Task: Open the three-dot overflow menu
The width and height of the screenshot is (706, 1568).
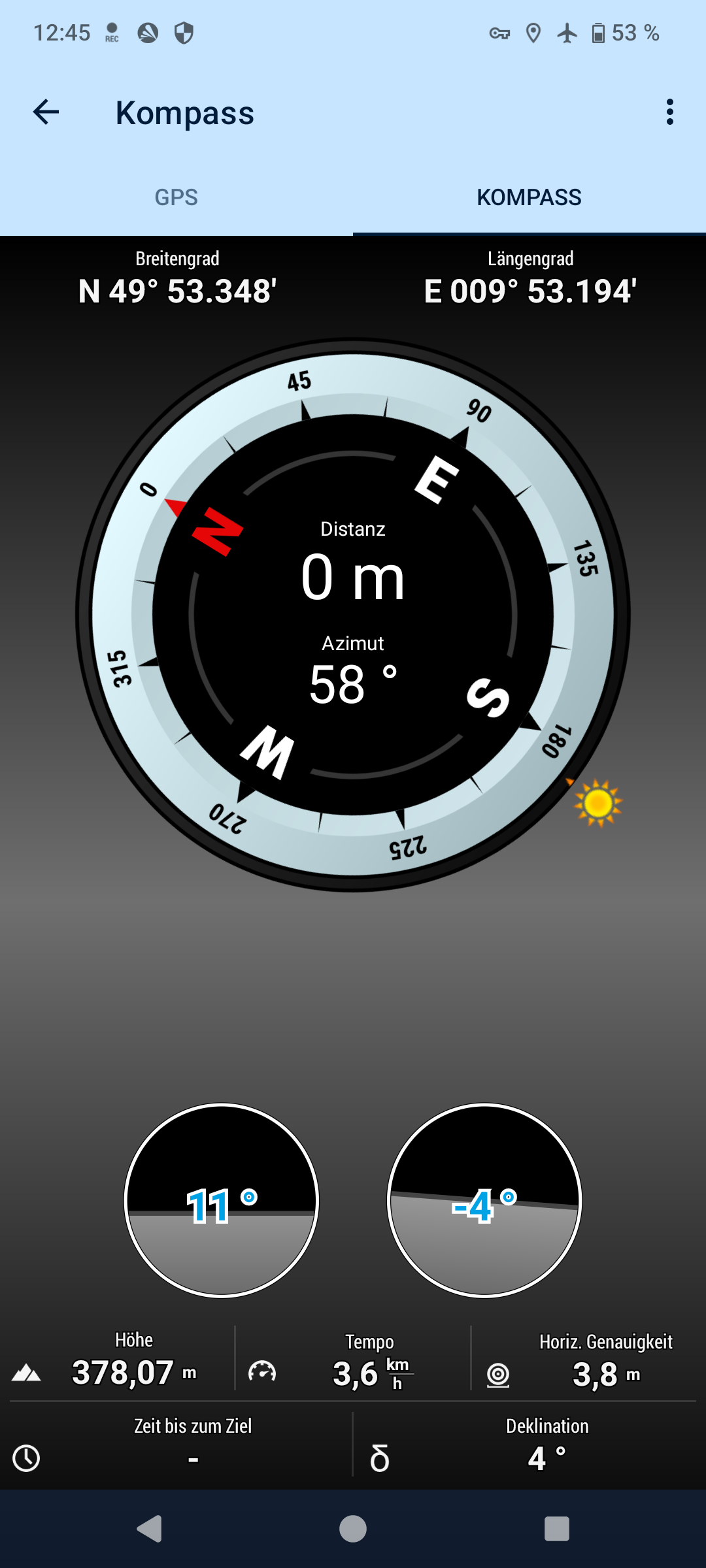Action: pyautogui.click(x=669, y=112)
